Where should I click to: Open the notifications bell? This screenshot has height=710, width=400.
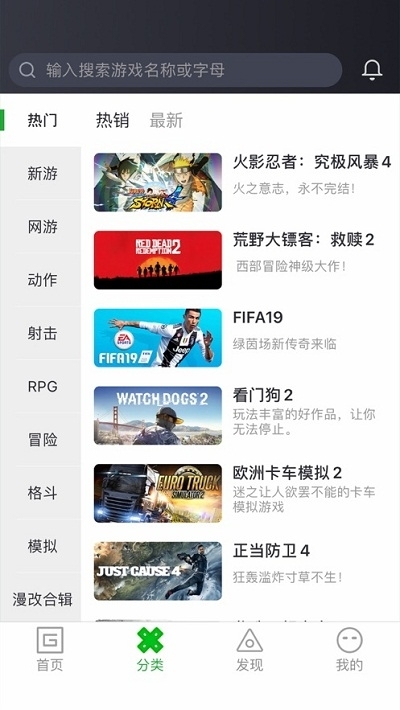pyautogui.click(x=372, y=70)
